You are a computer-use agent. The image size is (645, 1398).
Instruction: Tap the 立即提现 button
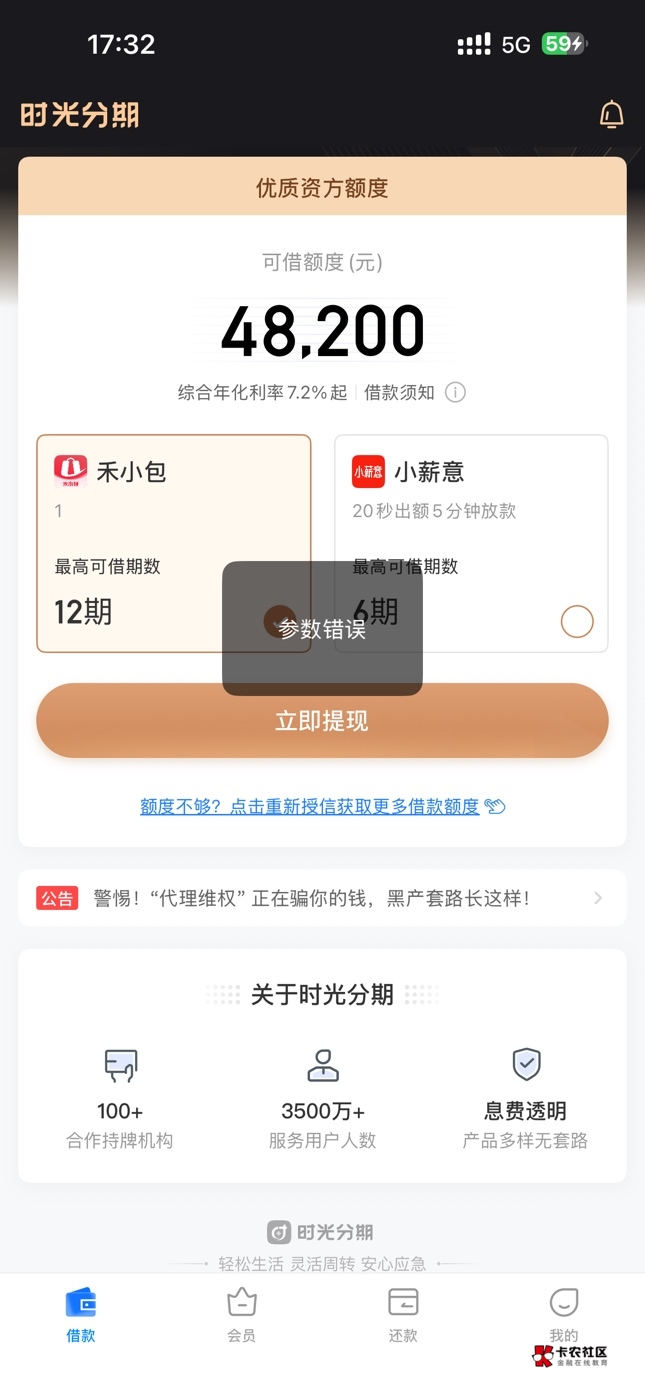(x=322, y=721)
